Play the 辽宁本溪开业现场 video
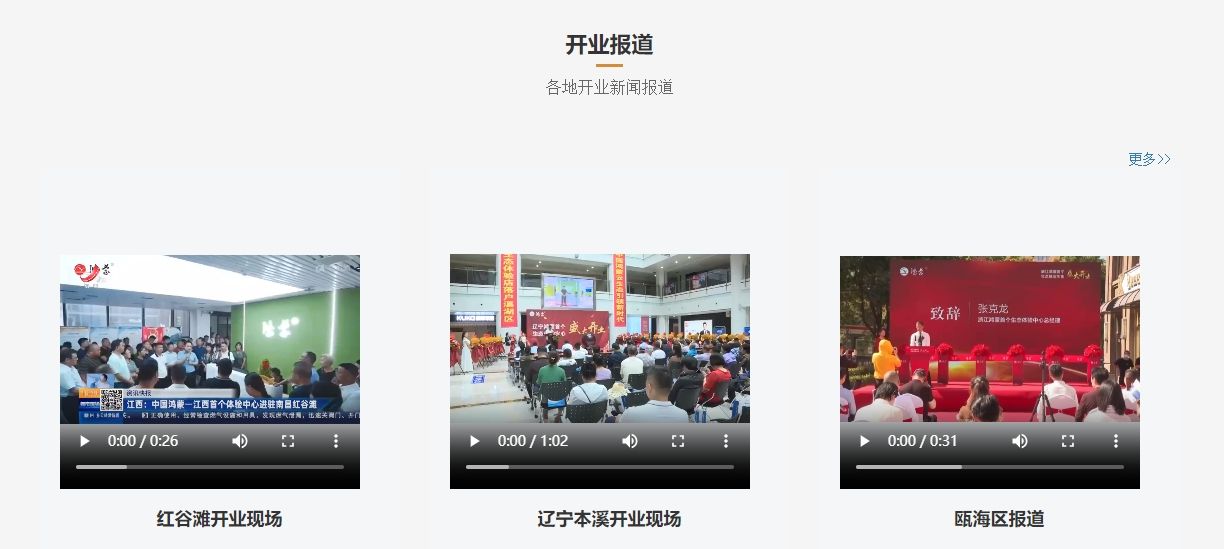Screen dimensions: 1224x549 click(474, 441)
